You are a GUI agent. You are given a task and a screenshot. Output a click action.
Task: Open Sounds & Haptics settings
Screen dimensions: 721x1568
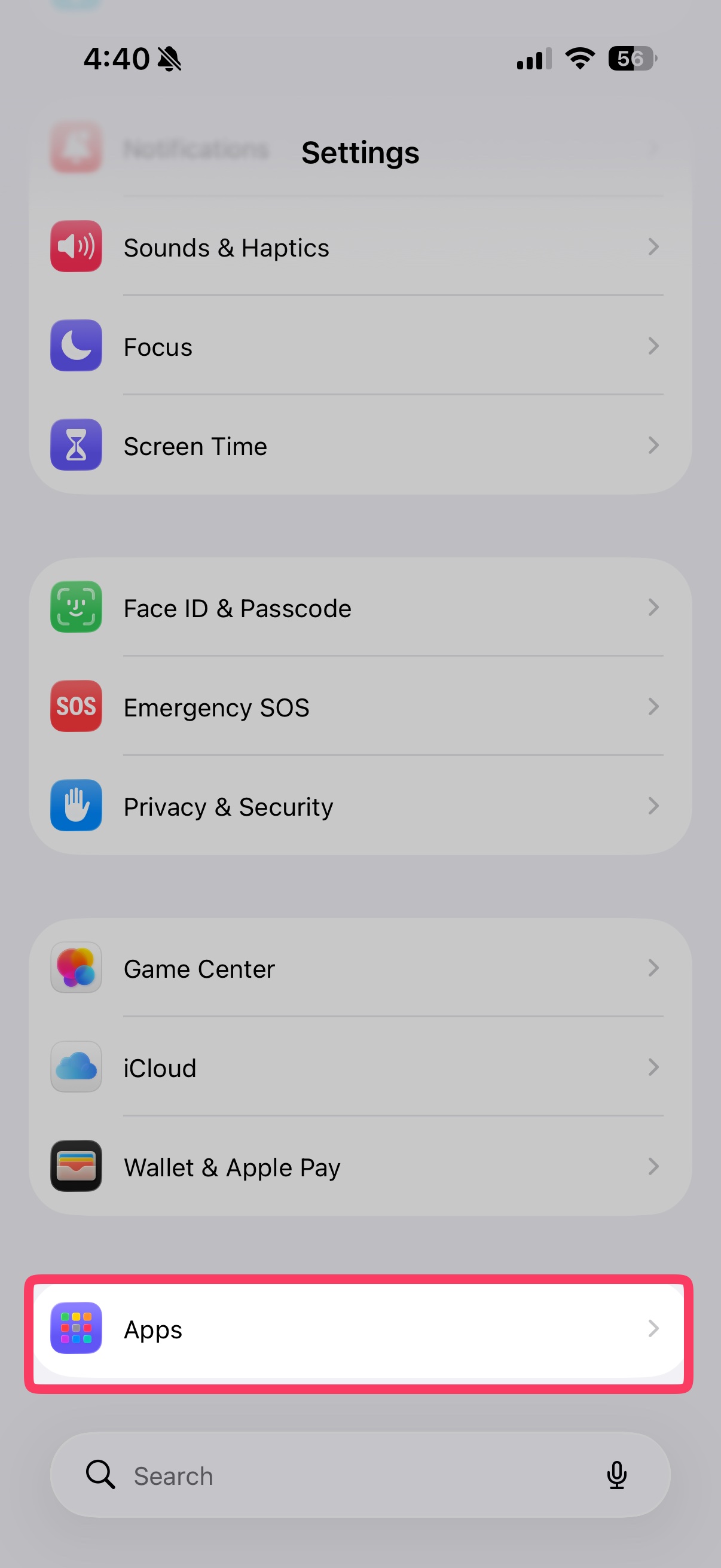(360, 246)
